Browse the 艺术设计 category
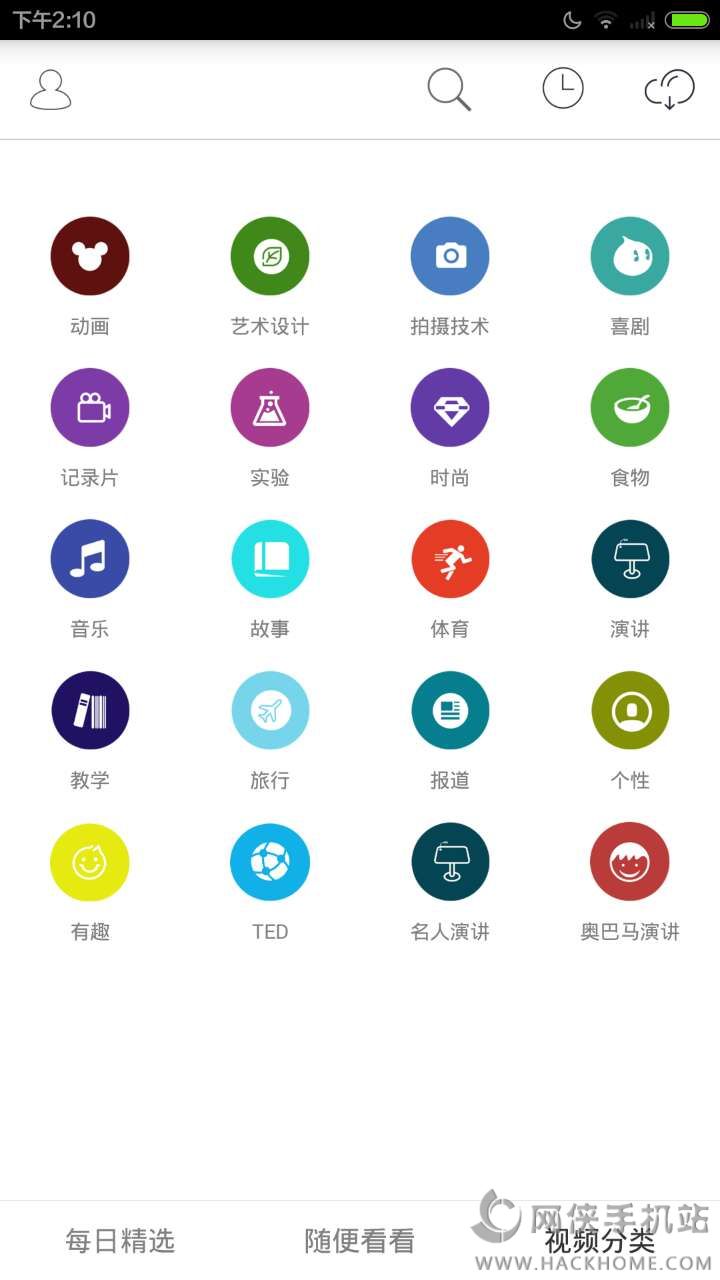 [270, 256]
